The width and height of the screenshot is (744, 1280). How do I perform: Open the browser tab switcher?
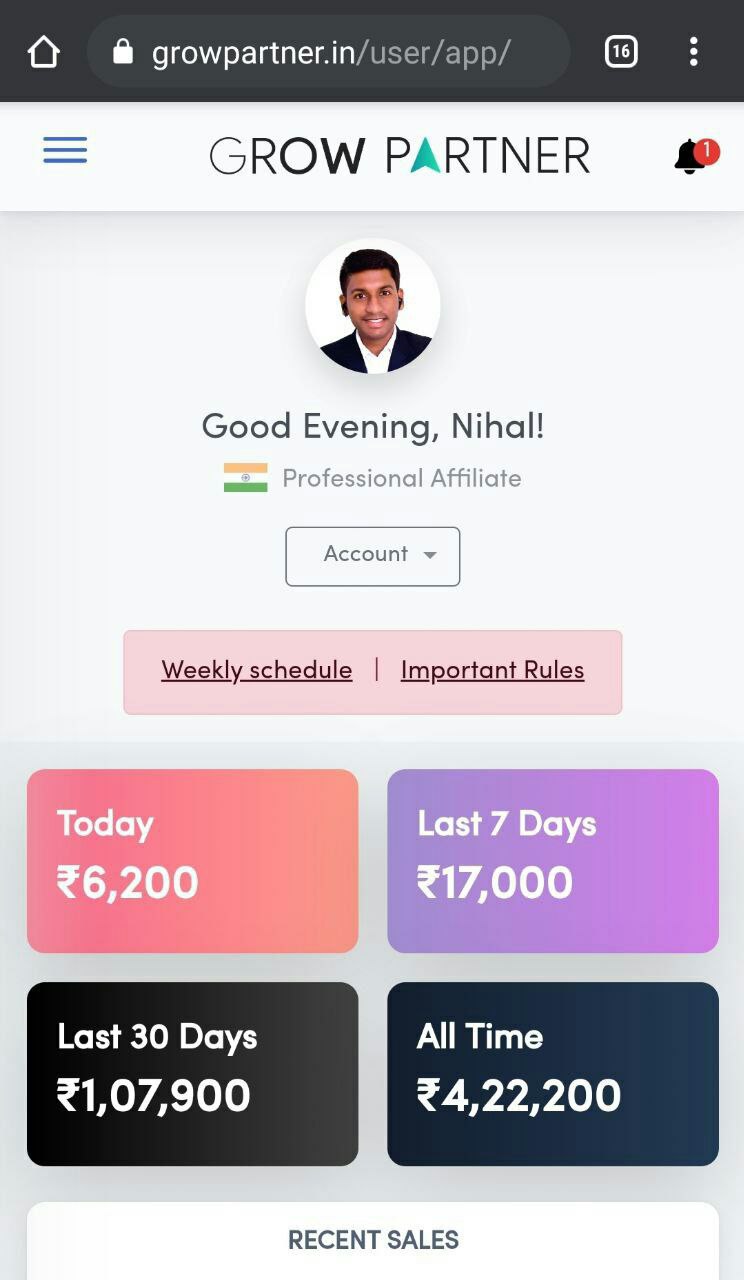point(621,51)
